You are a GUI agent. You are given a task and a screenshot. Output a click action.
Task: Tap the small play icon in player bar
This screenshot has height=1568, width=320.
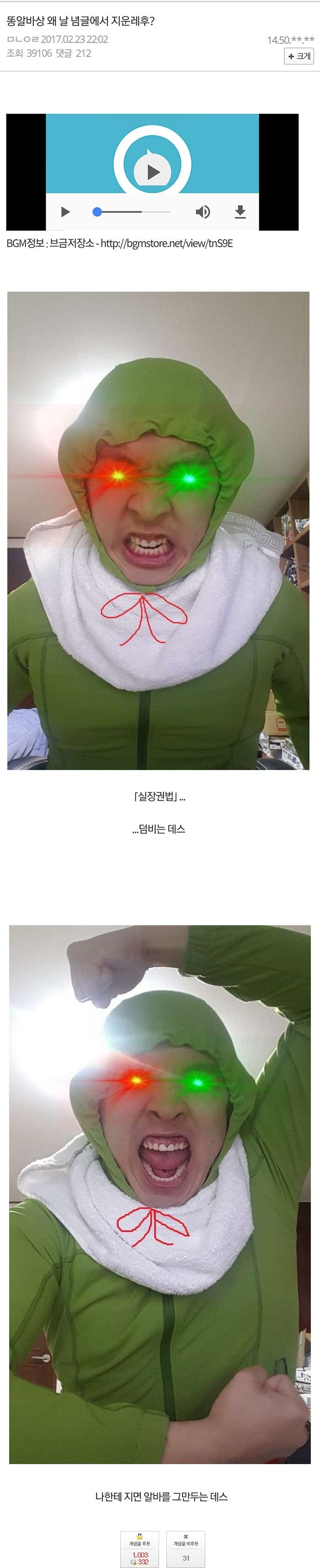coord(65,212)
